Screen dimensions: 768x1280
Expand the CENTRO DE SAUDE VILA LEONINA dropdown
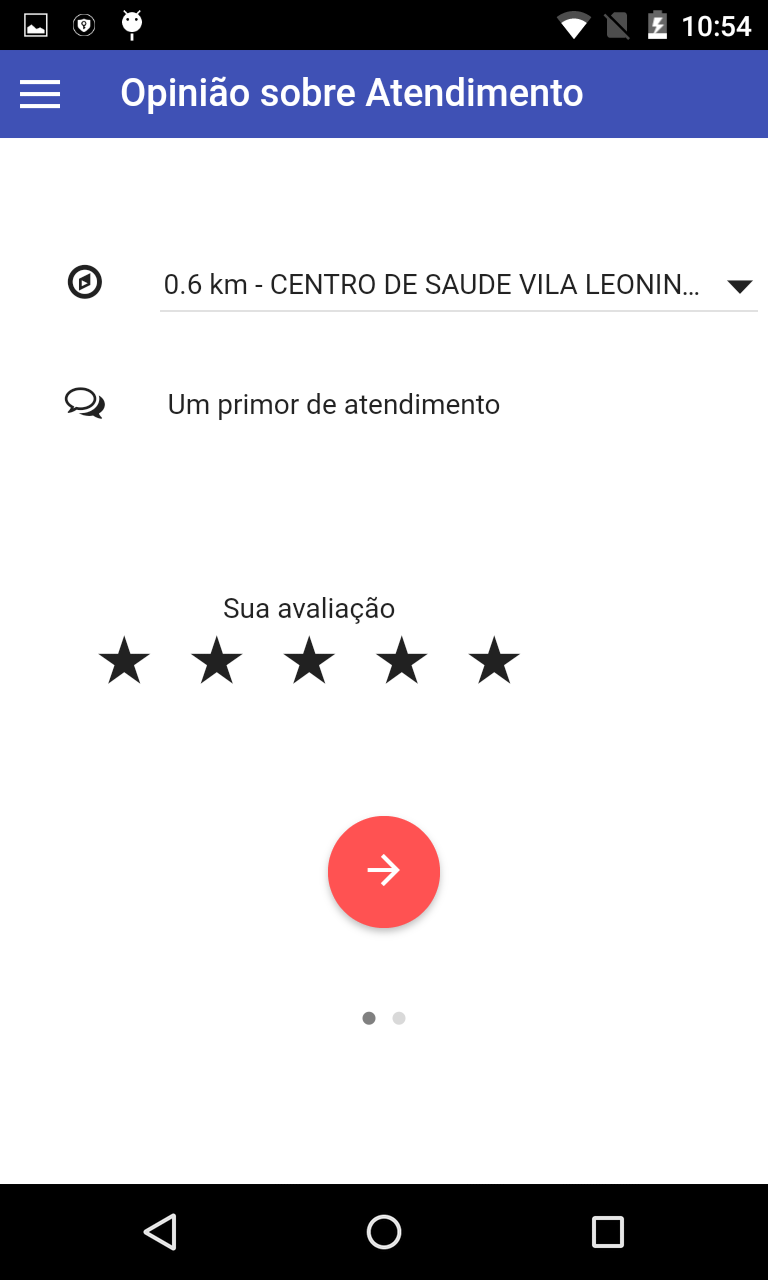pos(458,286)
